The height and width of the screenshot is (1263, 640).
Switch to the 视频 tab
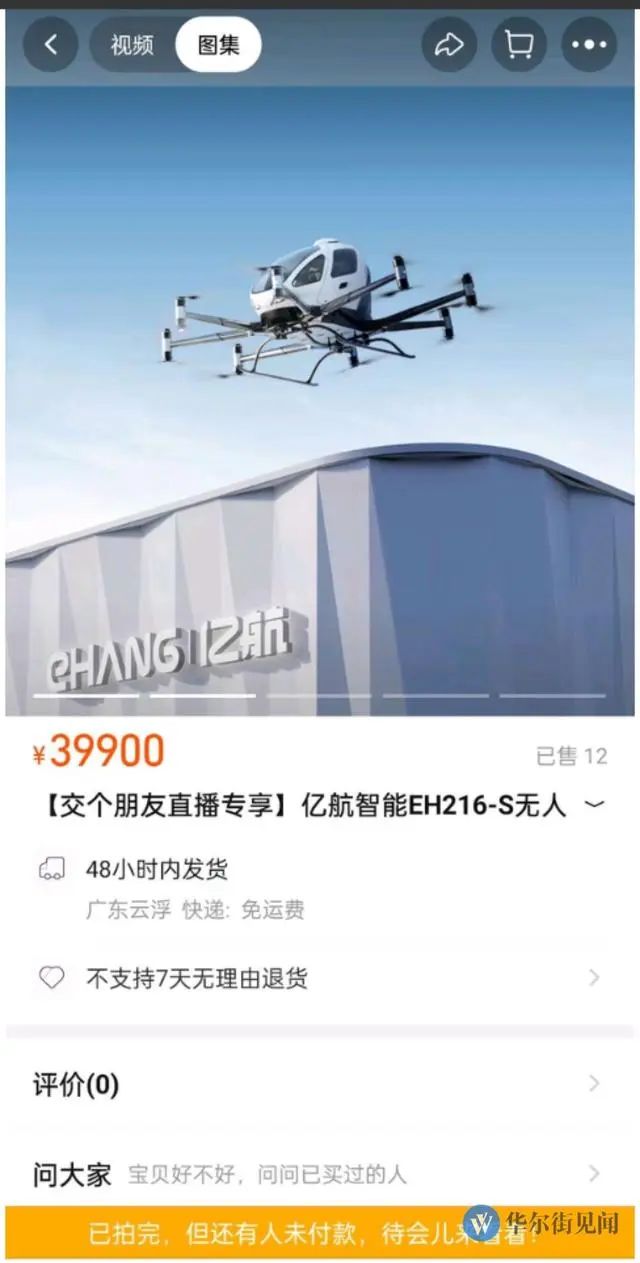tap(133, 45)
